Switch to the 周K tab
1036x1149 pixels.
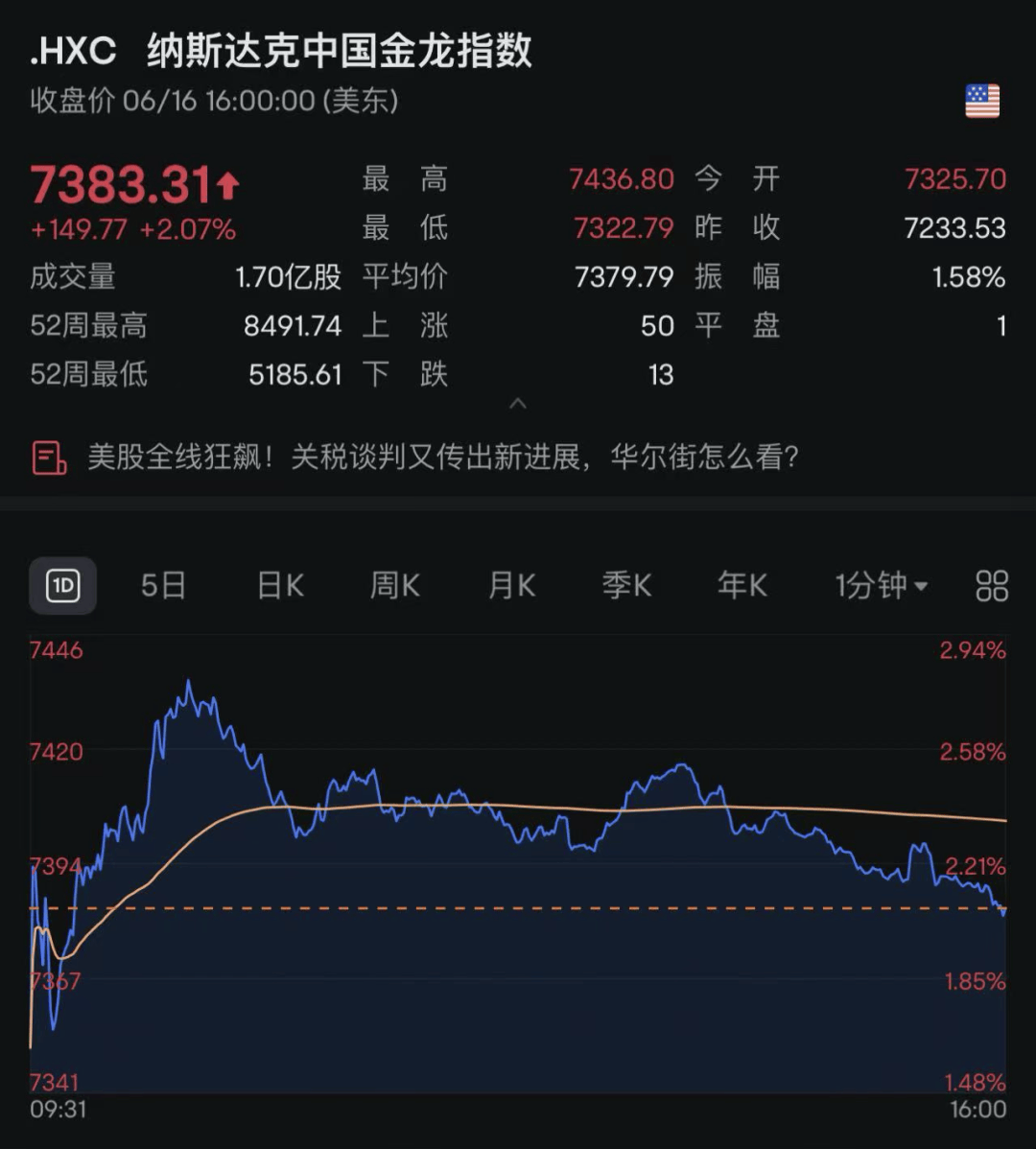[394, 585]
